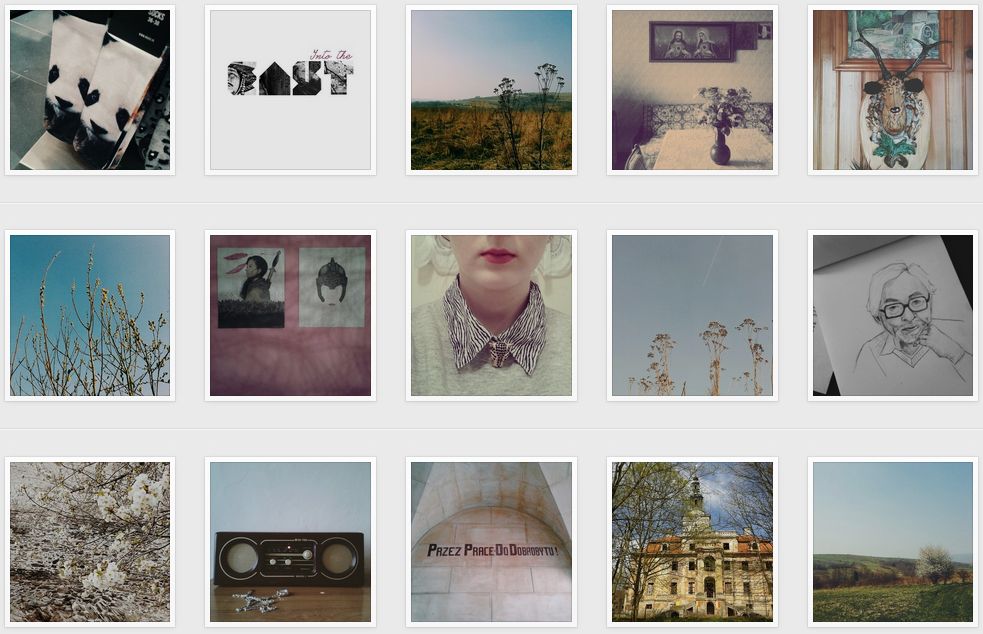This screenshot has width=983, height=634.
Task: Open the 'Into the East' graphic tile
Action: 290,90
